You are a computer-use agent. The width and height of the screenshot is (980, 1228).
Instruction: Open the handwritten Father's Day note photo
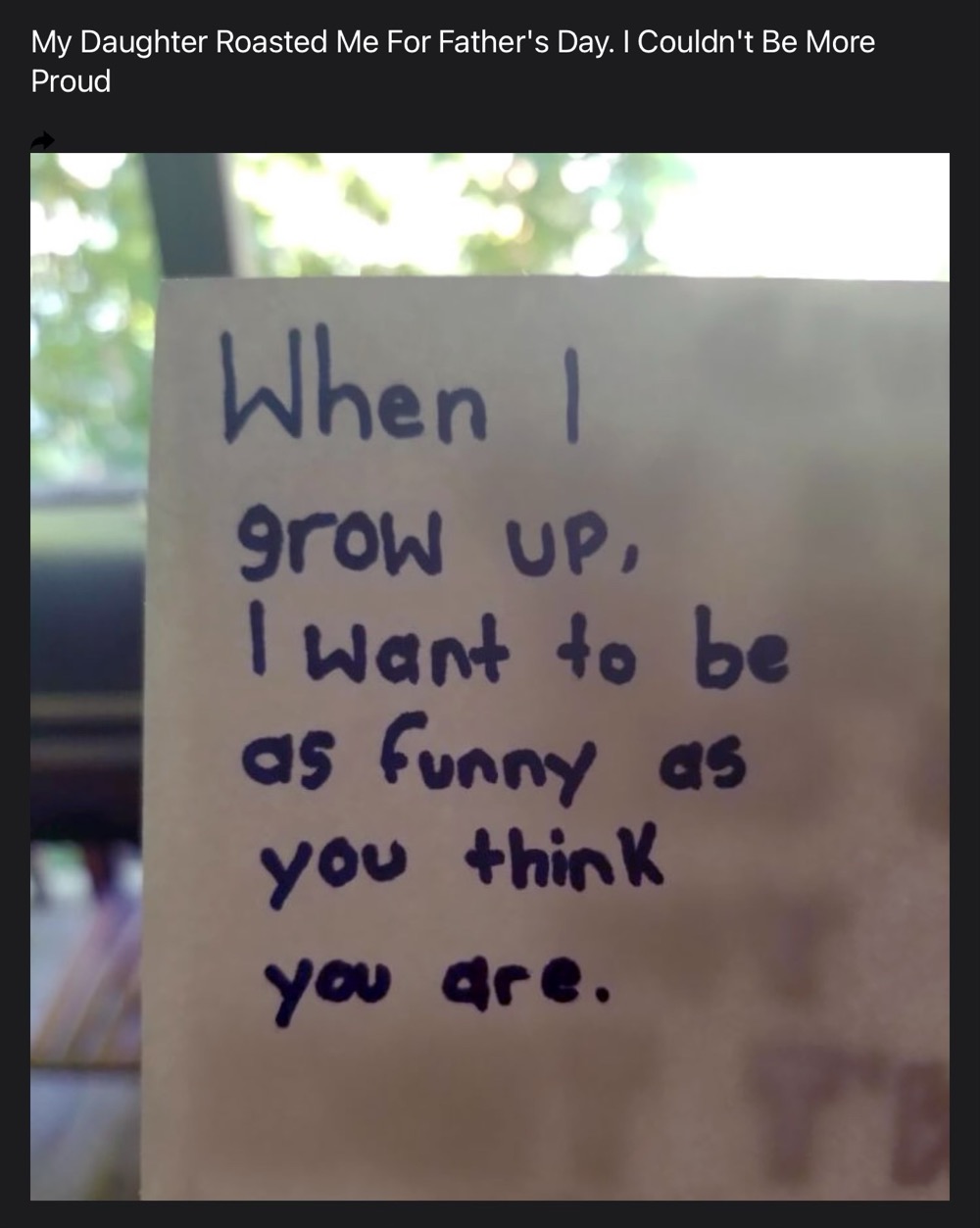[x=490, y=676]
